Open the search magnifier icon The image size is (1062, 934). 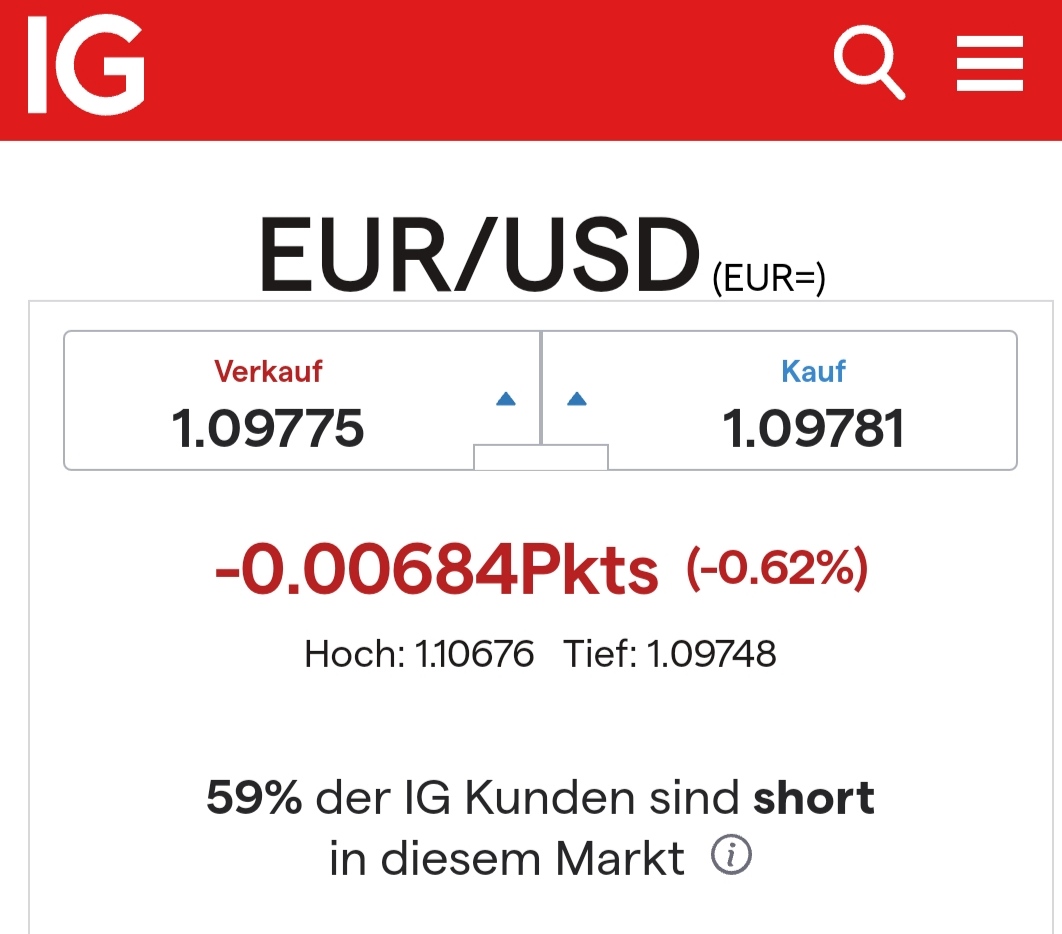pos(868,64)
